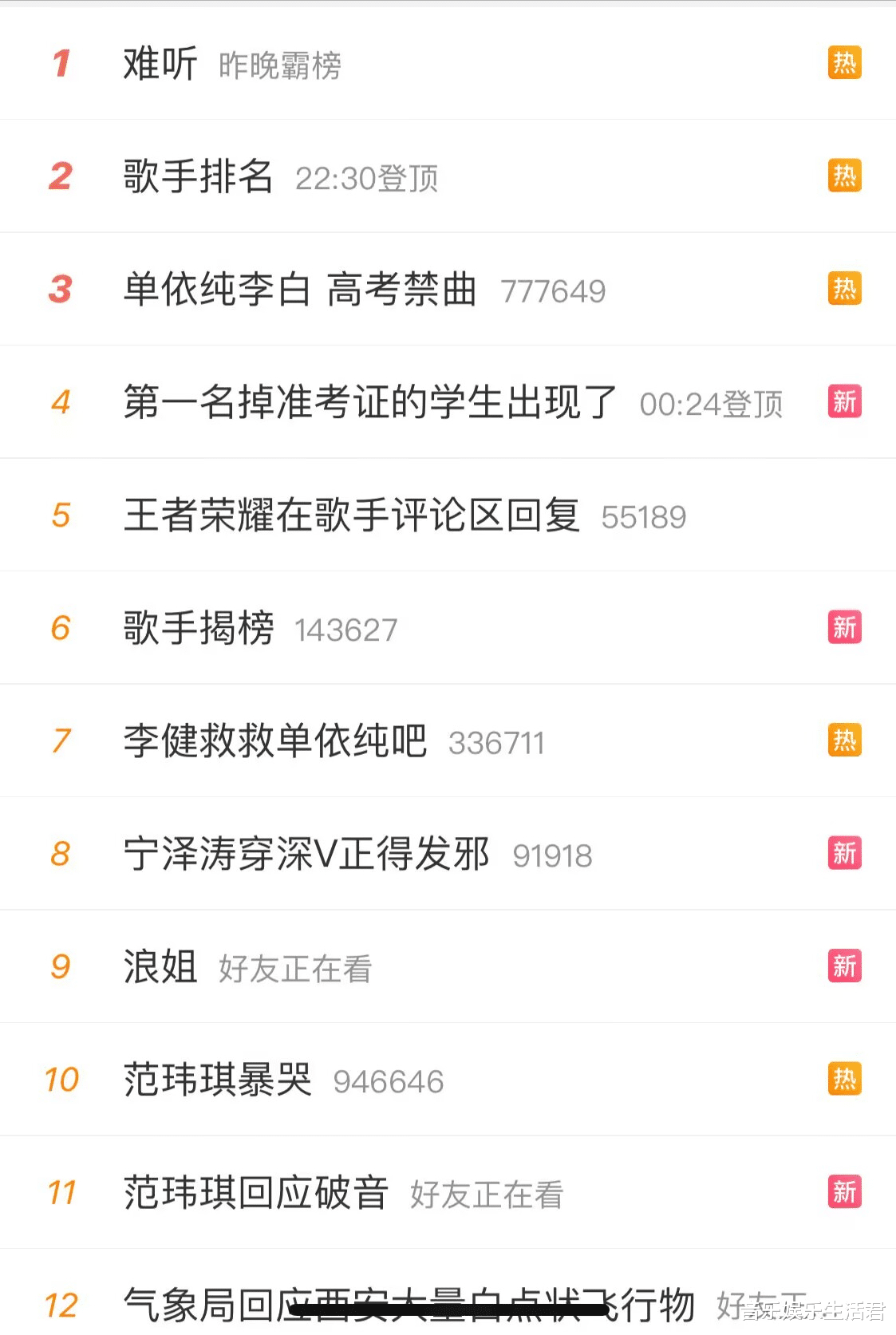View the topic 范玮琪回应破音
The height and width of the screenshot is (1335, 896).
pos(256,1193)
